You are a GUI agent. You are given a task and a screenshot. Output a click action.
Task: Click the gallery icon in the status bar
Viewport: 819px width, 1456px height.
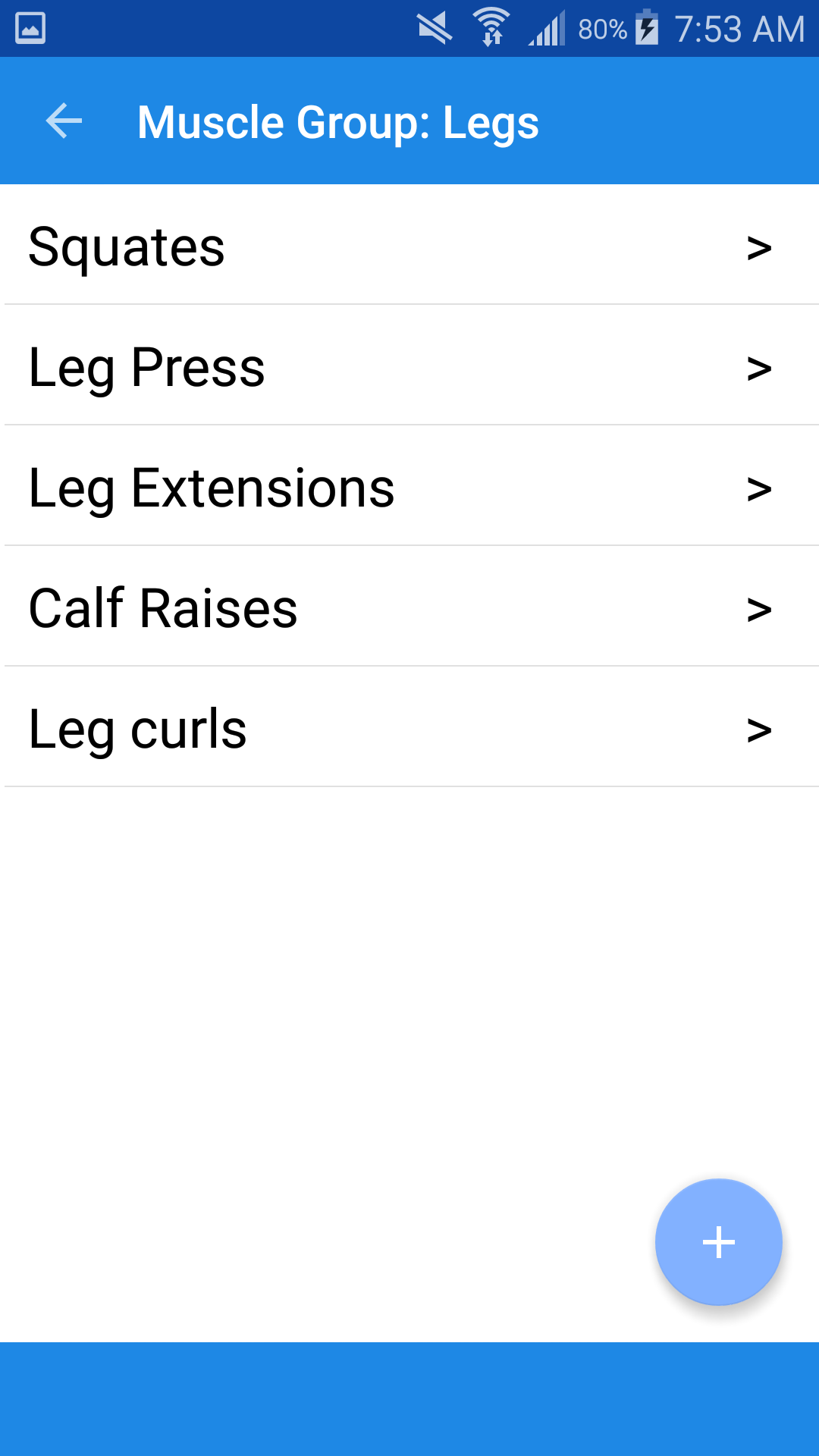tap(32, 29)
